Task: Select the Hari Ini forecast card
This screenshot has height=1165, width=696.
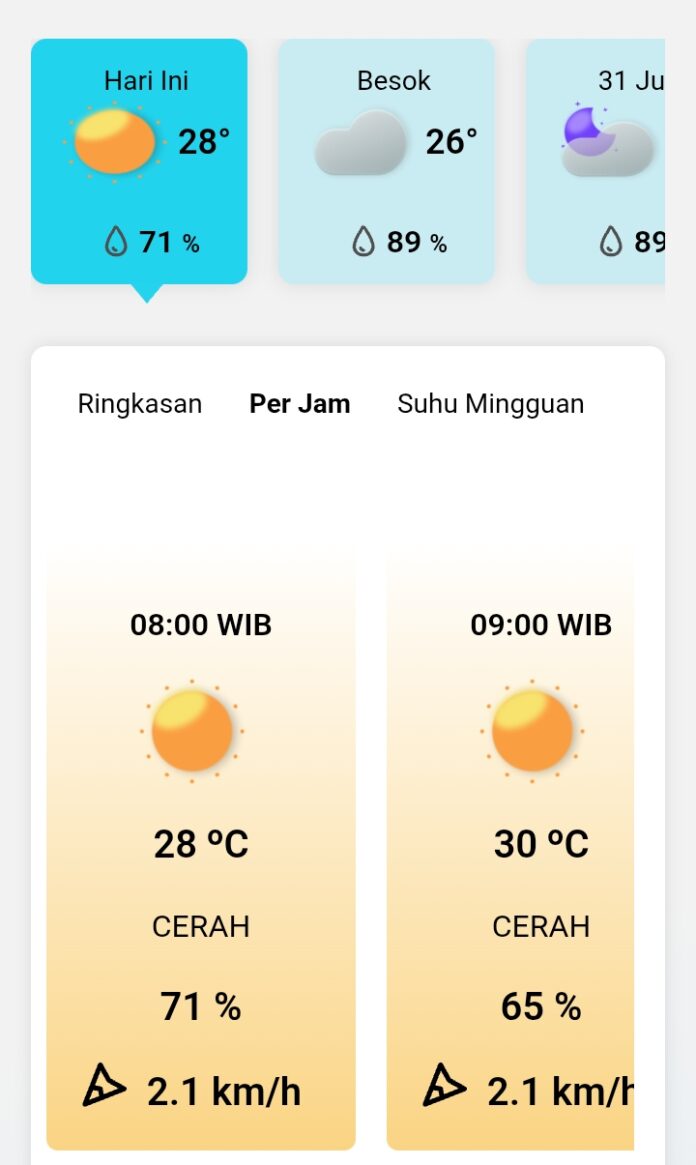Action: pos(139,162)
